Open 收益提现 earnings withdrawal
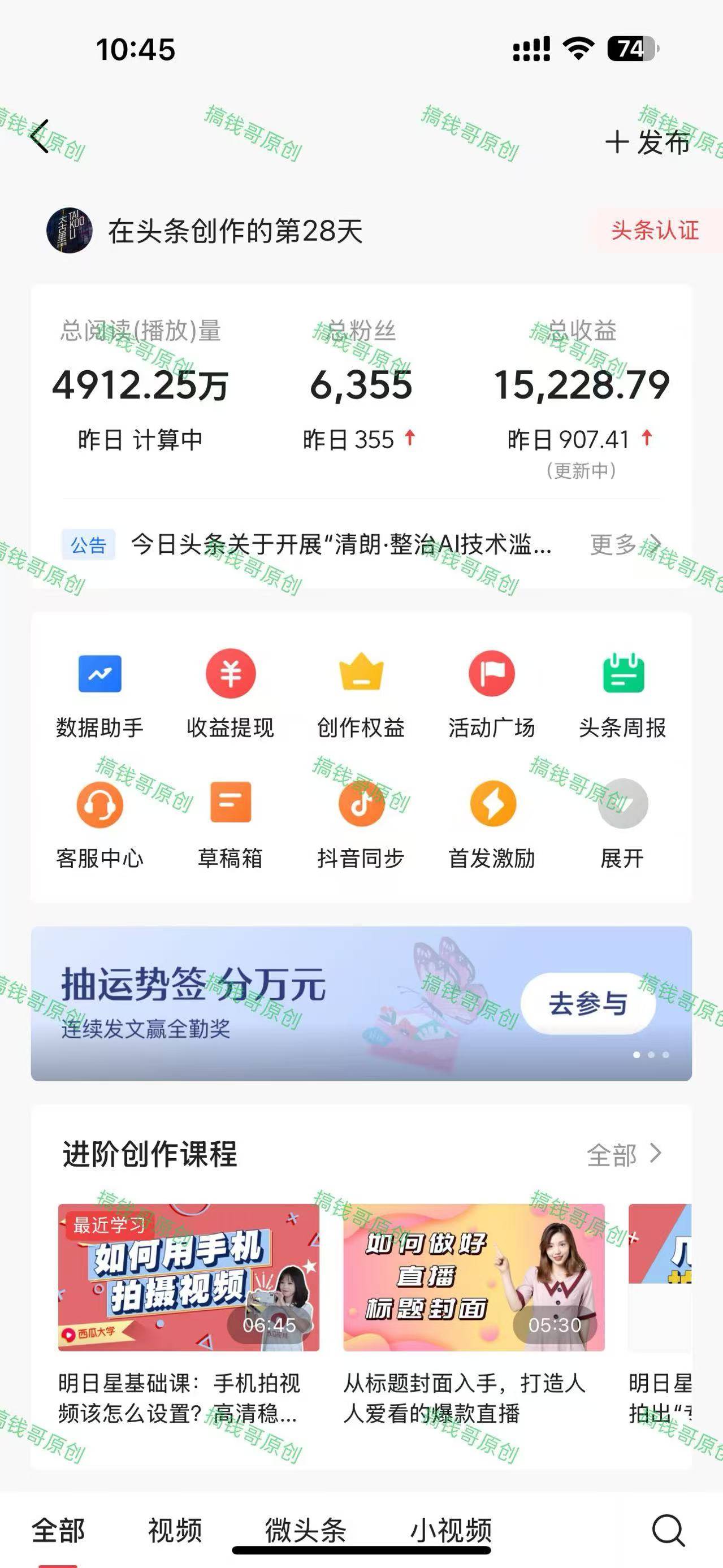 (231, 695)
